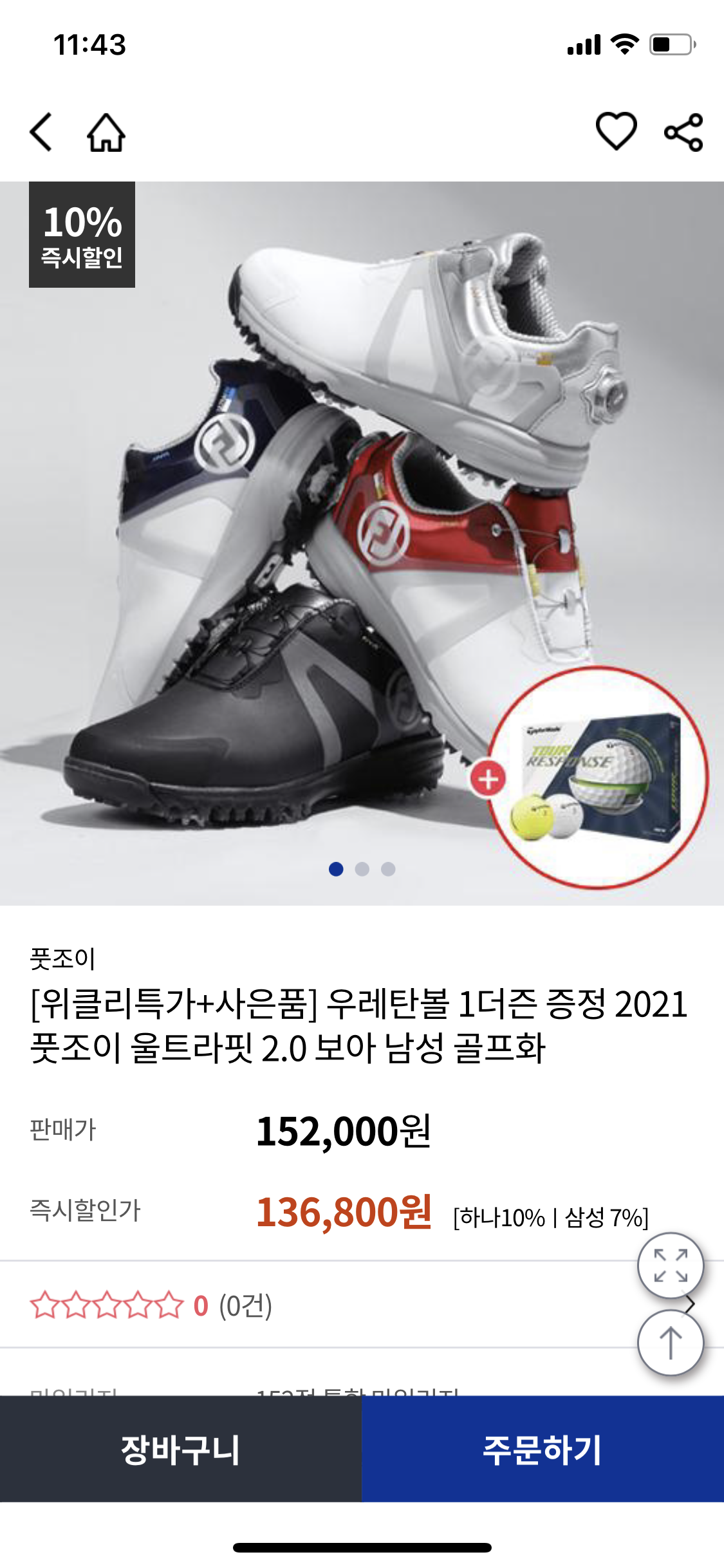Go back to the previous page
The image size is (724, 1568).
[41, 132]
